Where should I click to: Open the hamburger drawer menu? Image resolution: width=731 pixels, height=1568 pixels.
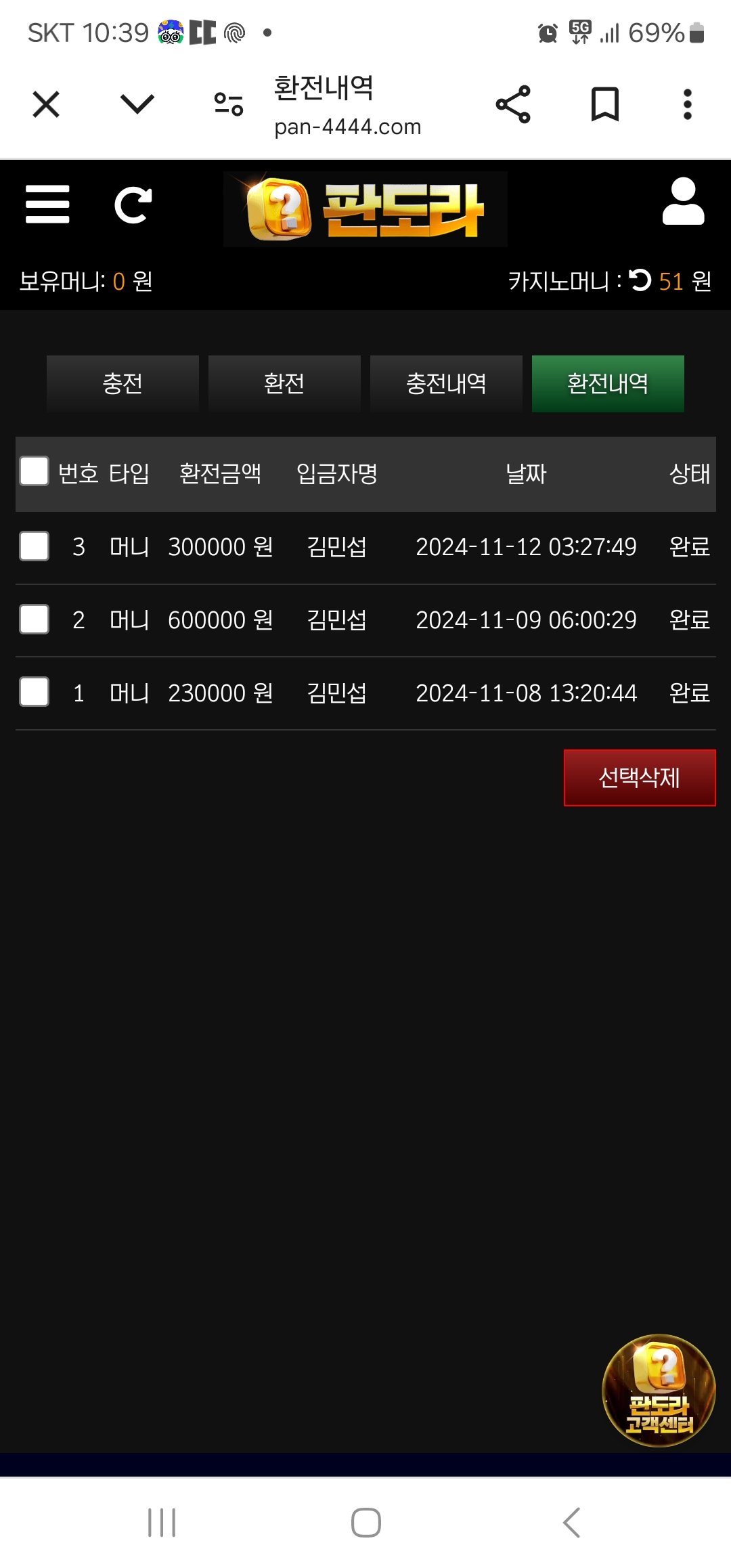pyautogui.click(x=47, y=204)
